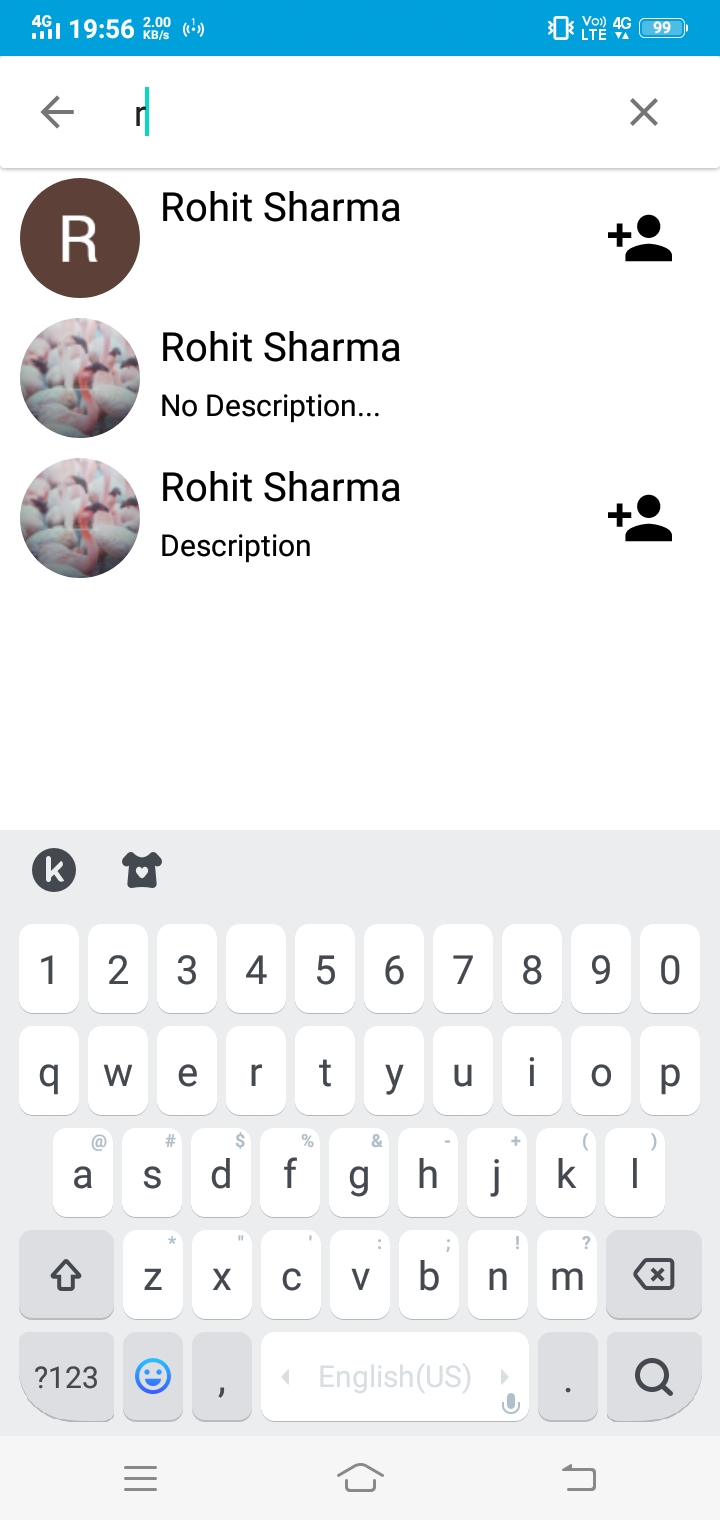Screen dimensions: 720x1520
Task: Add Rohit Sharma whose subtitle is "Description"
Action: tap(640, 518)
